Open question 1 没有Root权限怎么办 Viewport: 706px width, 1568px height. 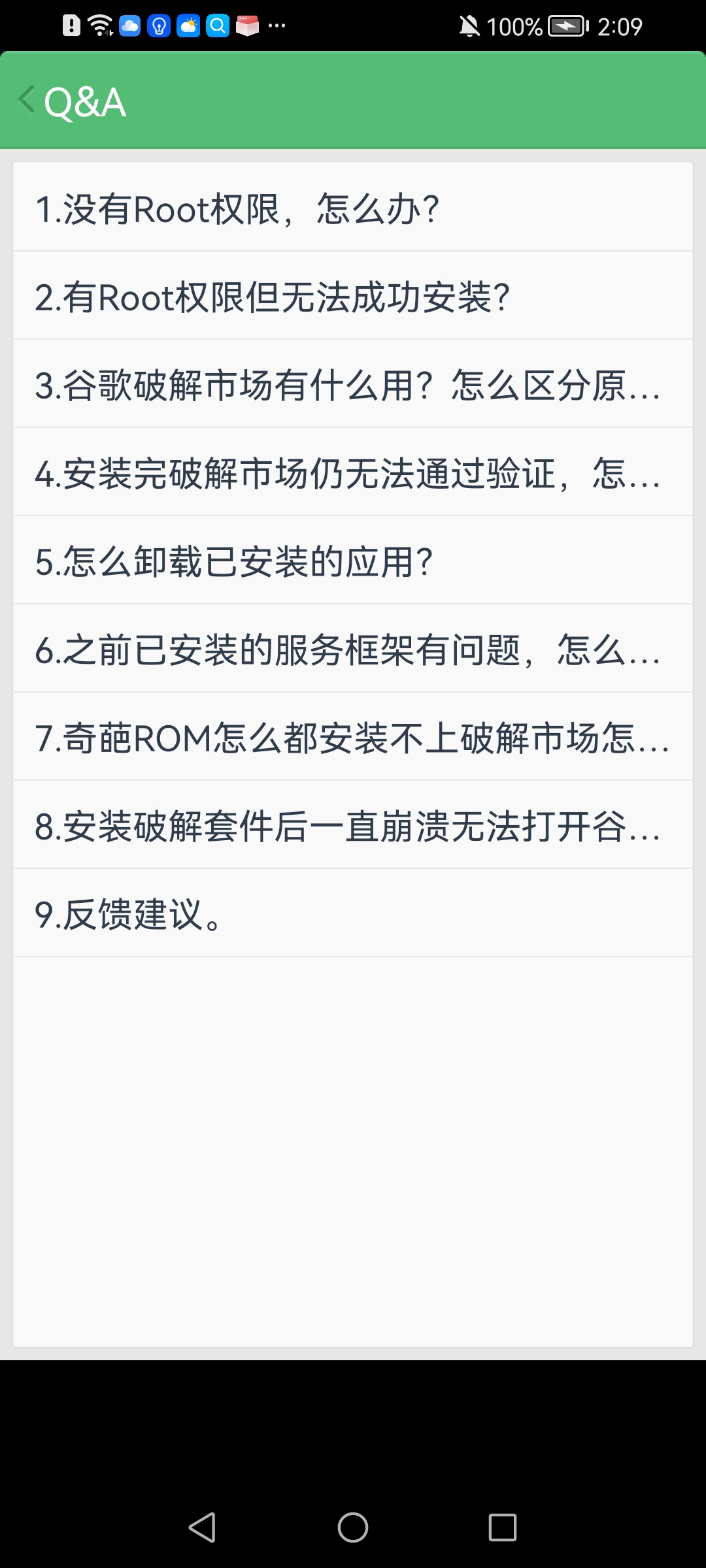click(353, 208)
